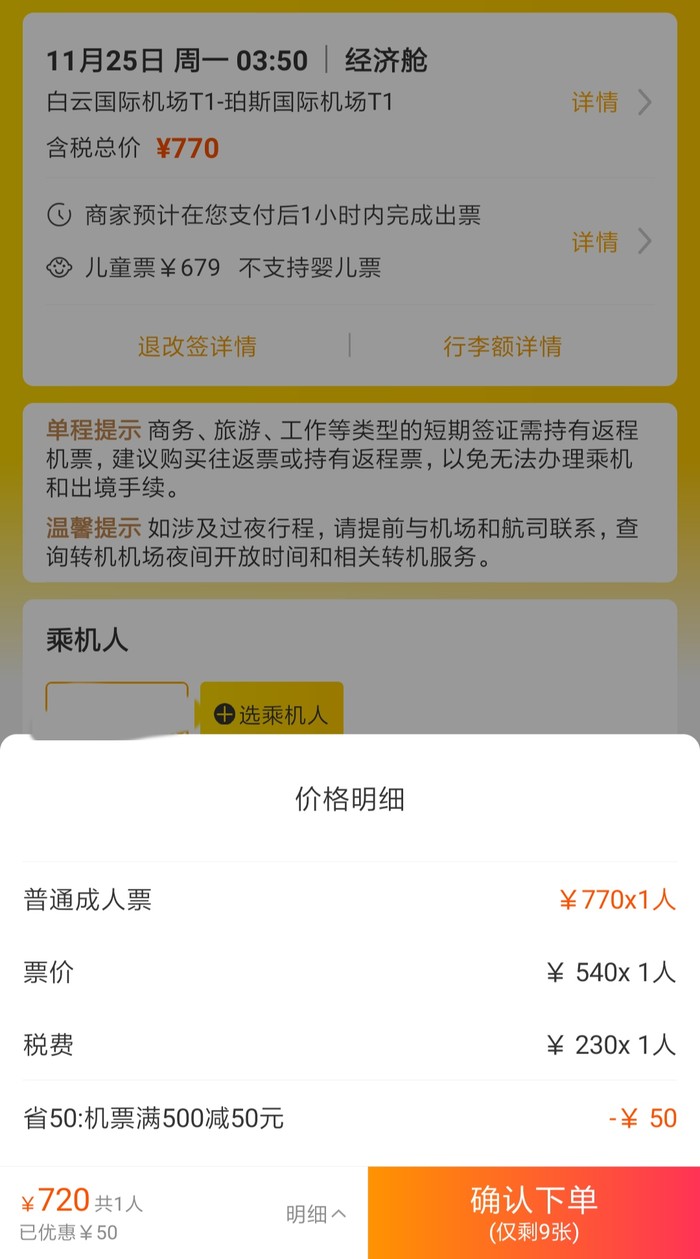Collapse the 明细 price breakdown
The width and height of the screenshot is (700, 1259).
[316, 1214]
